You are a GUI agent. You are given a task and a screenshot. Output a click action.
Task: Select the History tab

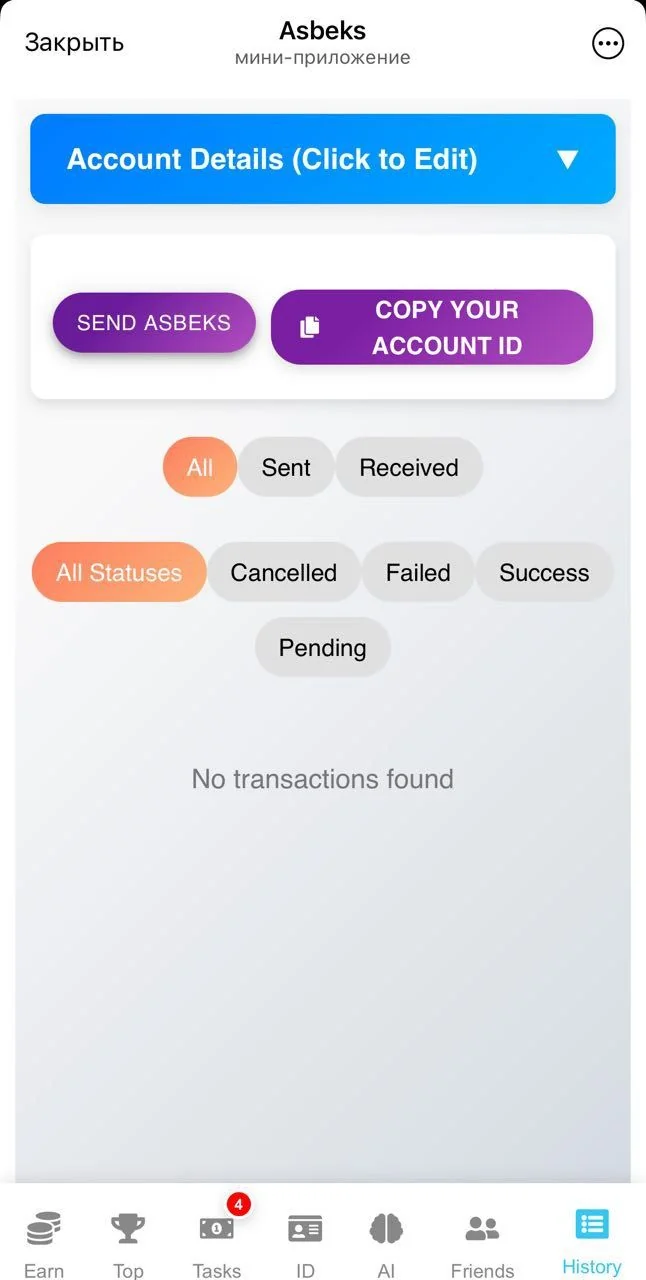[592, 1241]
